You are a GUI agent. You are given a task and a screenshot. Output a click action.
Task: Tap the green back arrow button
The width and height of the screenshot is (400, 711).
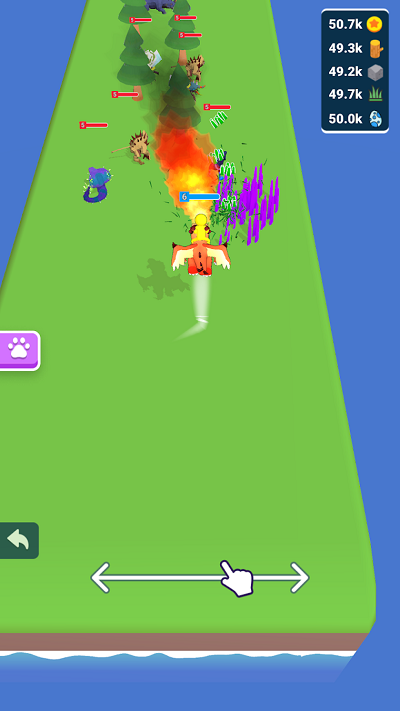(19, 540)
